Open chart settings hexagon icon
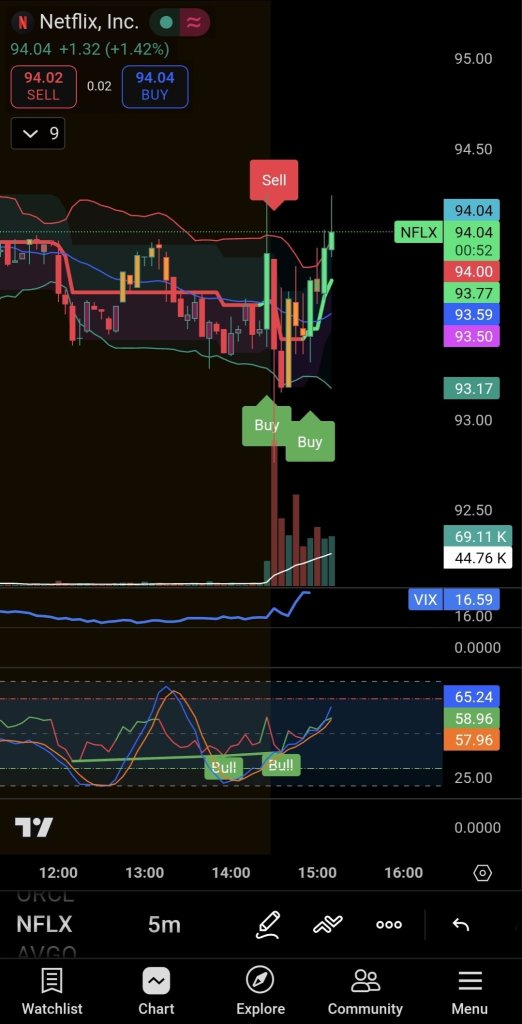The image size is (522, 1024). tap(482, 873)
